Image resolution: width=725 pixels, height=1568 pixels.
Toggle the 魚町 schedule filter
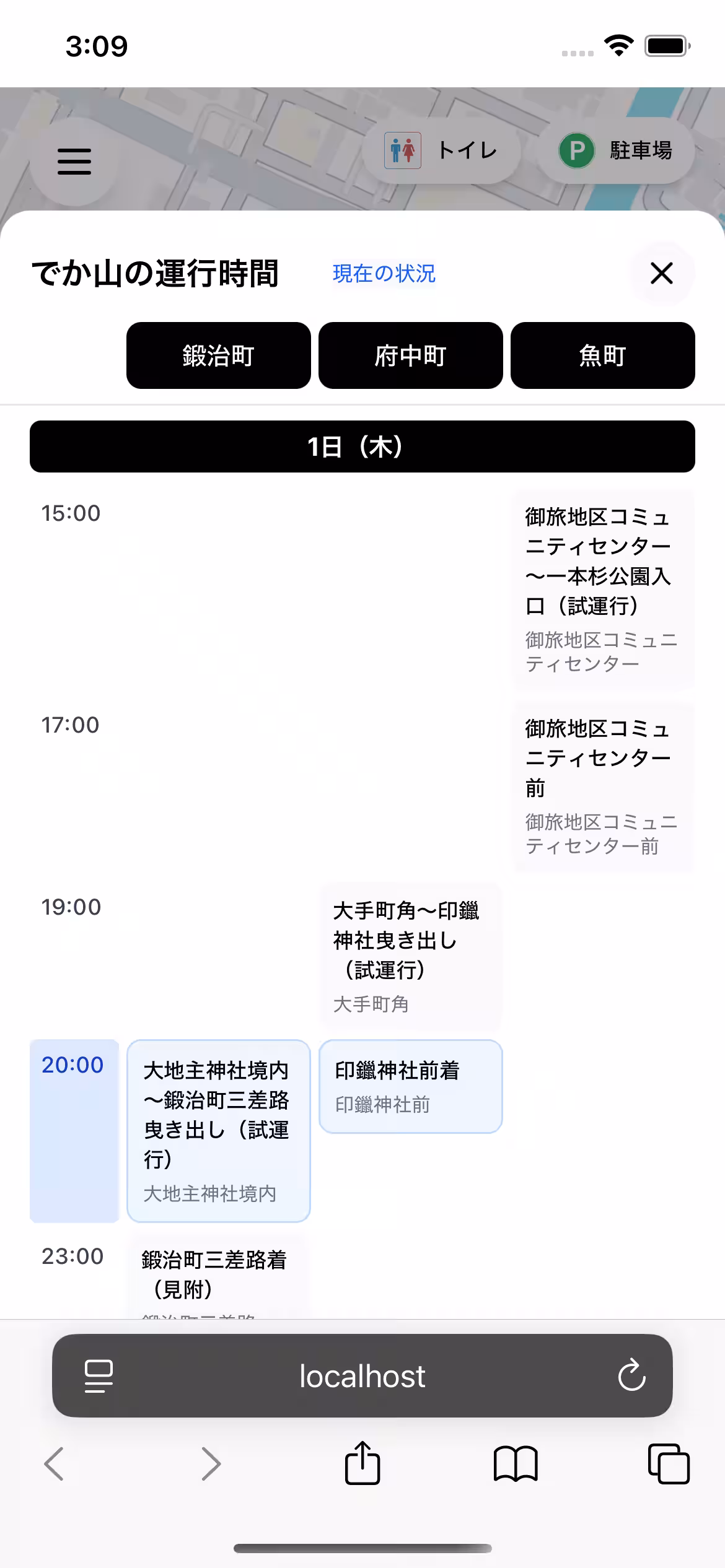pyautogui.click(x=603, y=355)
